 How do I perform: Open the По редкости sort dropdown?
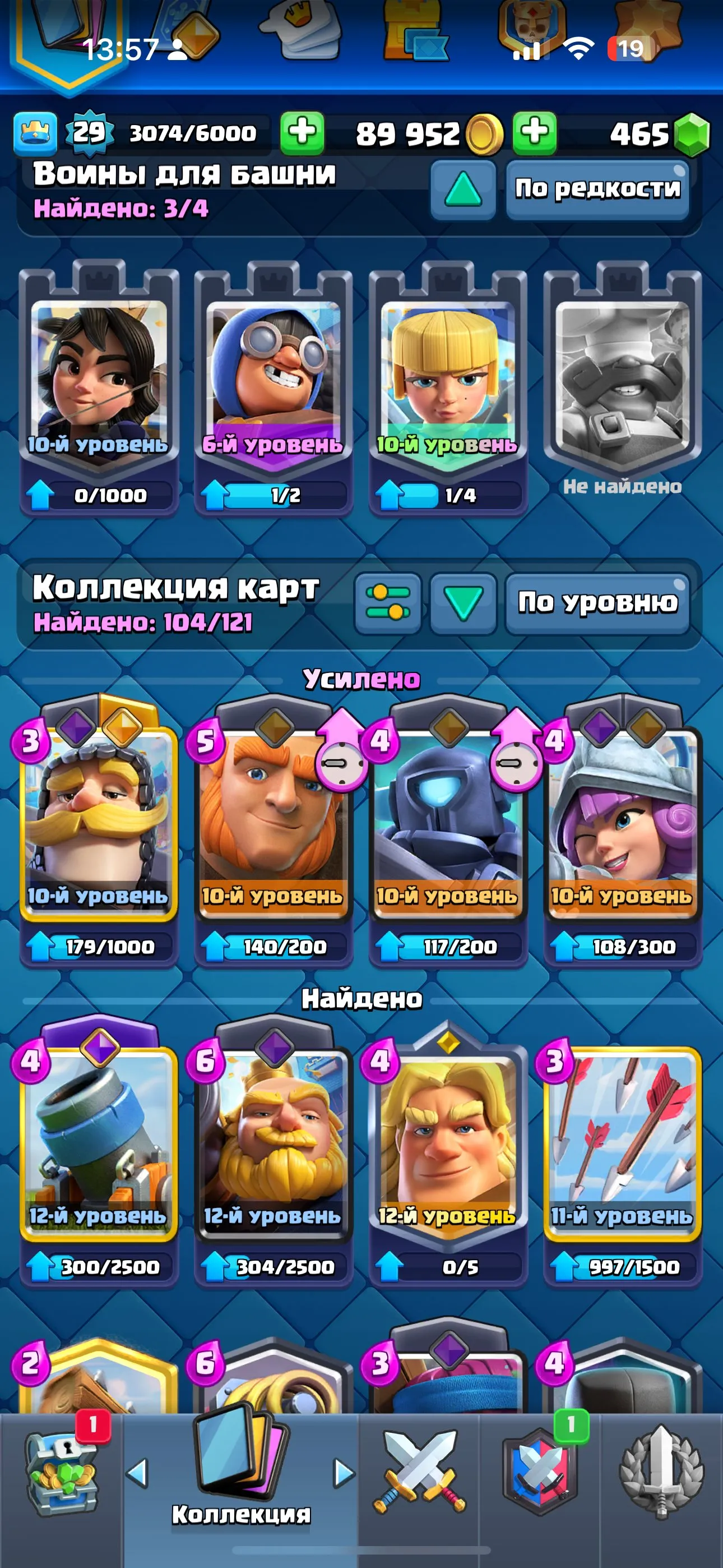click(596, 188)
